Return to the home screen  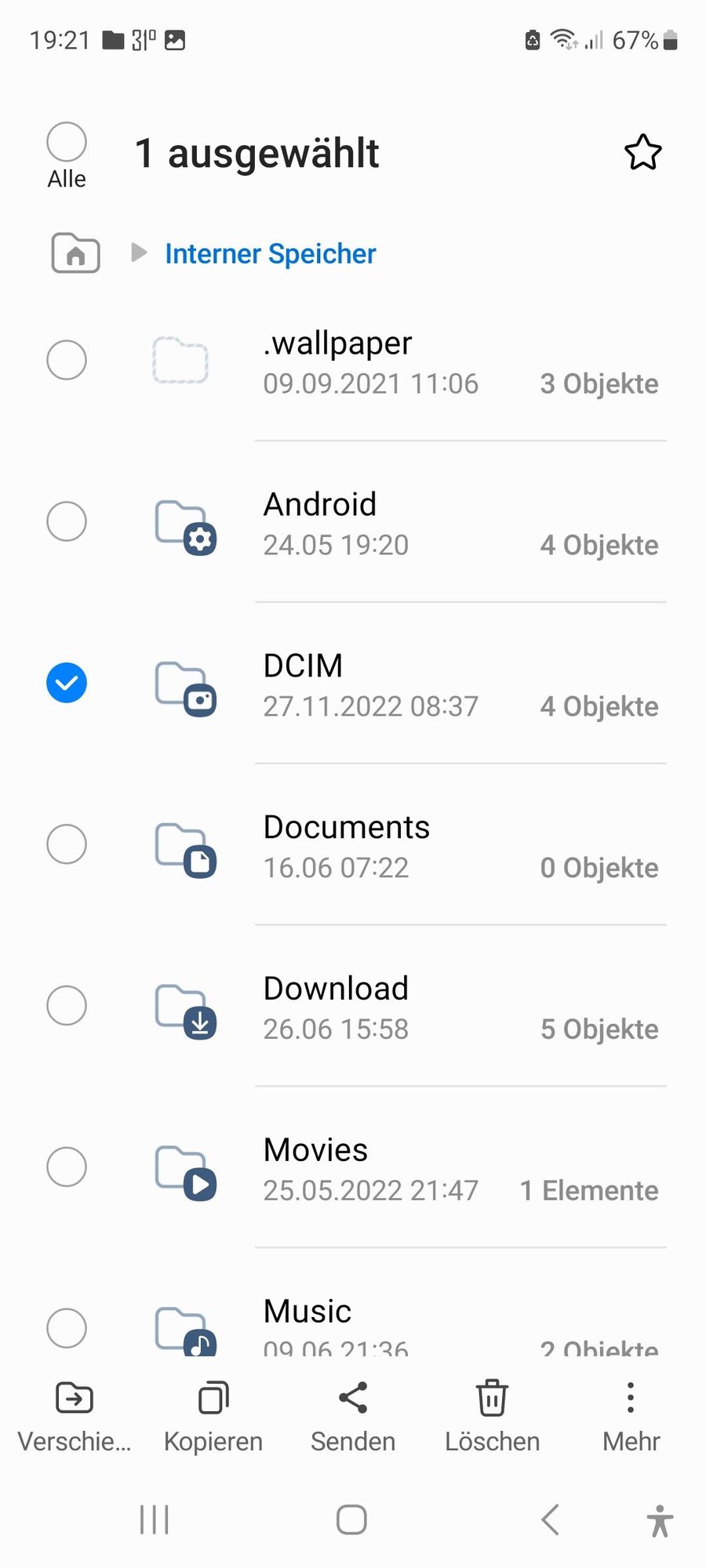point(351,1519)
